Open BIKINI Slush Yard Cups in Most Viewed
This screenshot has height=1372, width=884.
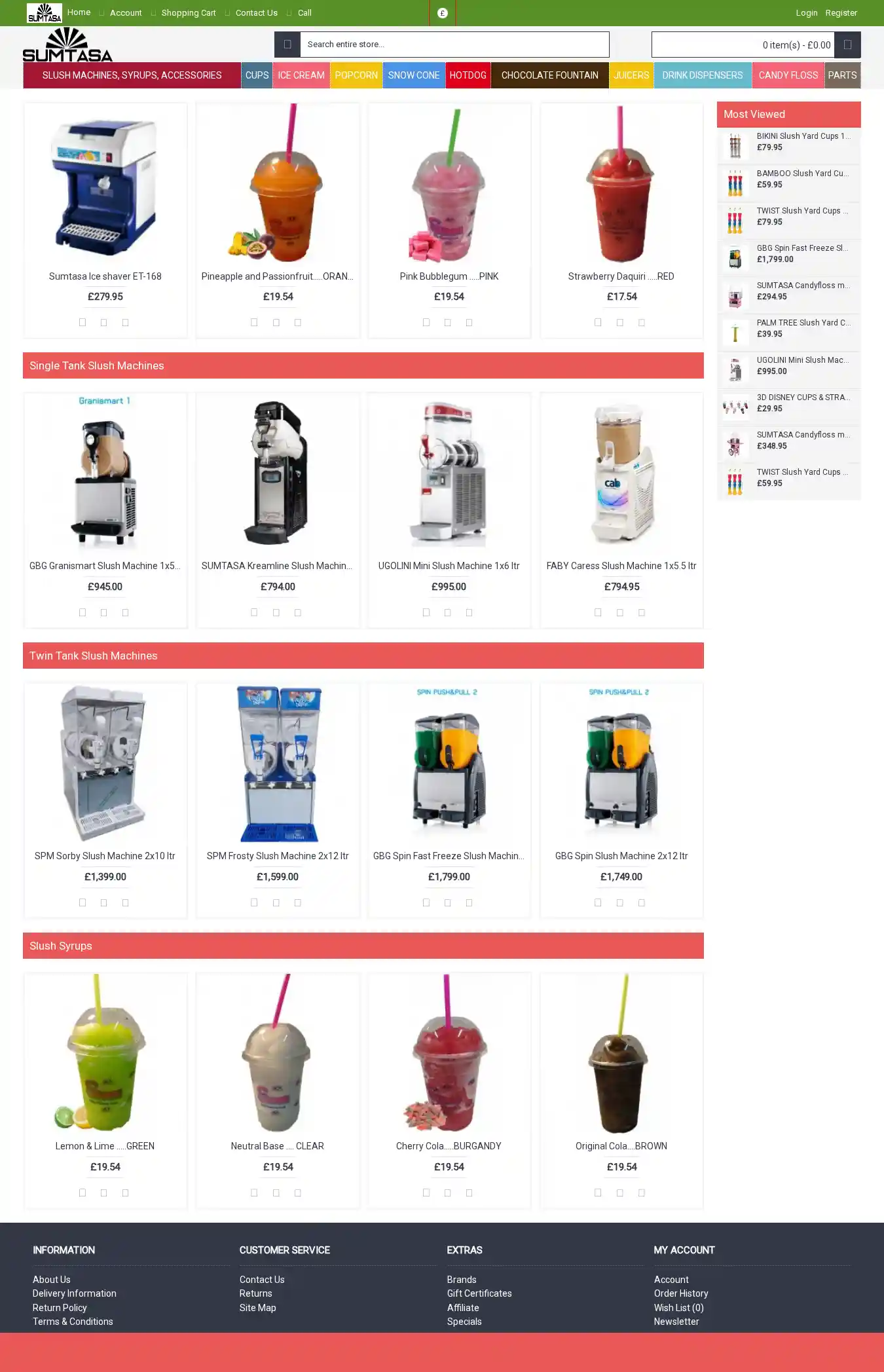coord(803,136)
